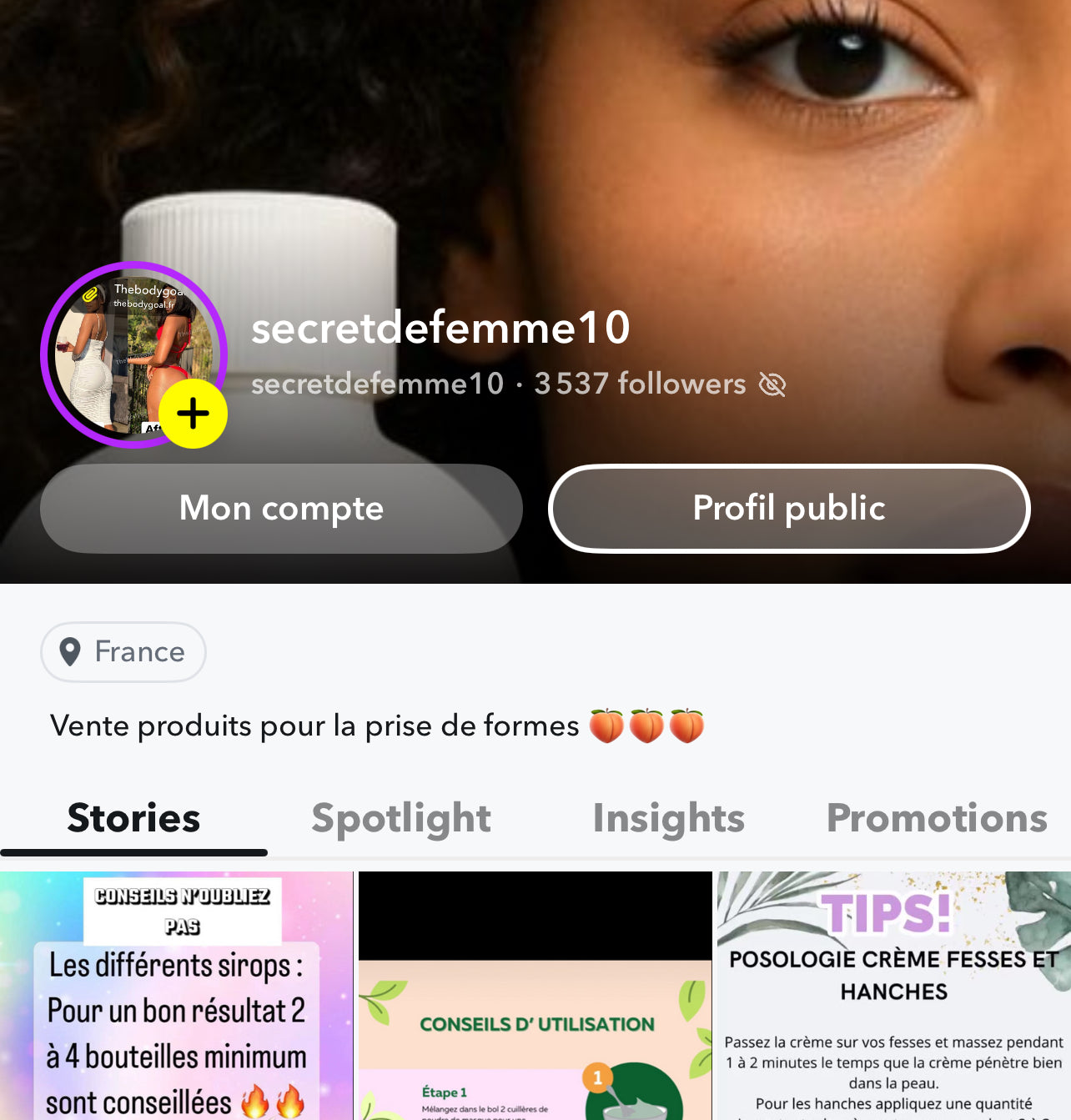
Task: Select the Profil public button
Action: (788, 509)
